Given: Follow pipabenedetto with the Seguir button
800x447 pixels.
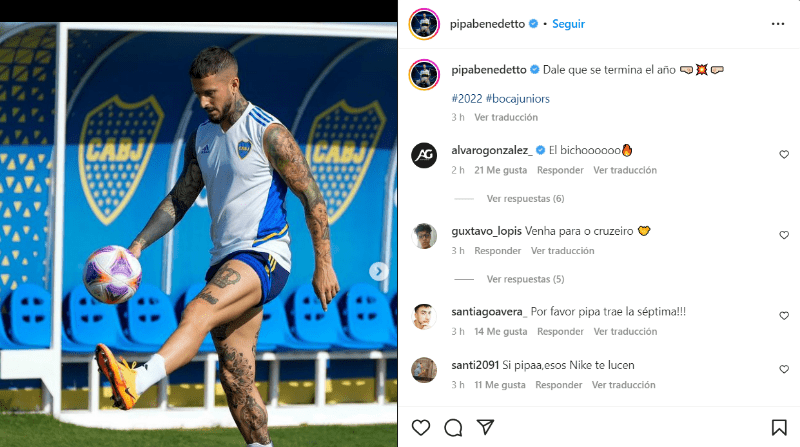Looking at the screenshot, I should pos(568,24).
